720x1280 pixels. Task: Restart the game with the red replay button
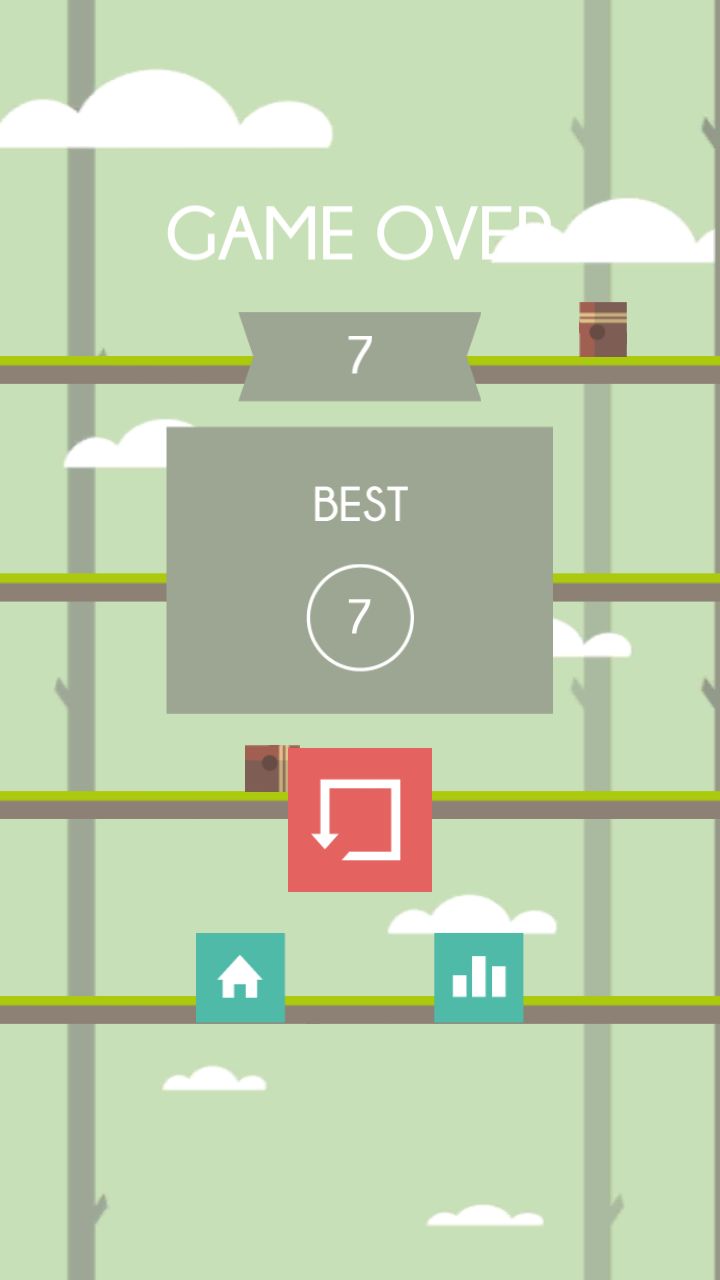(x=360, y=820)
